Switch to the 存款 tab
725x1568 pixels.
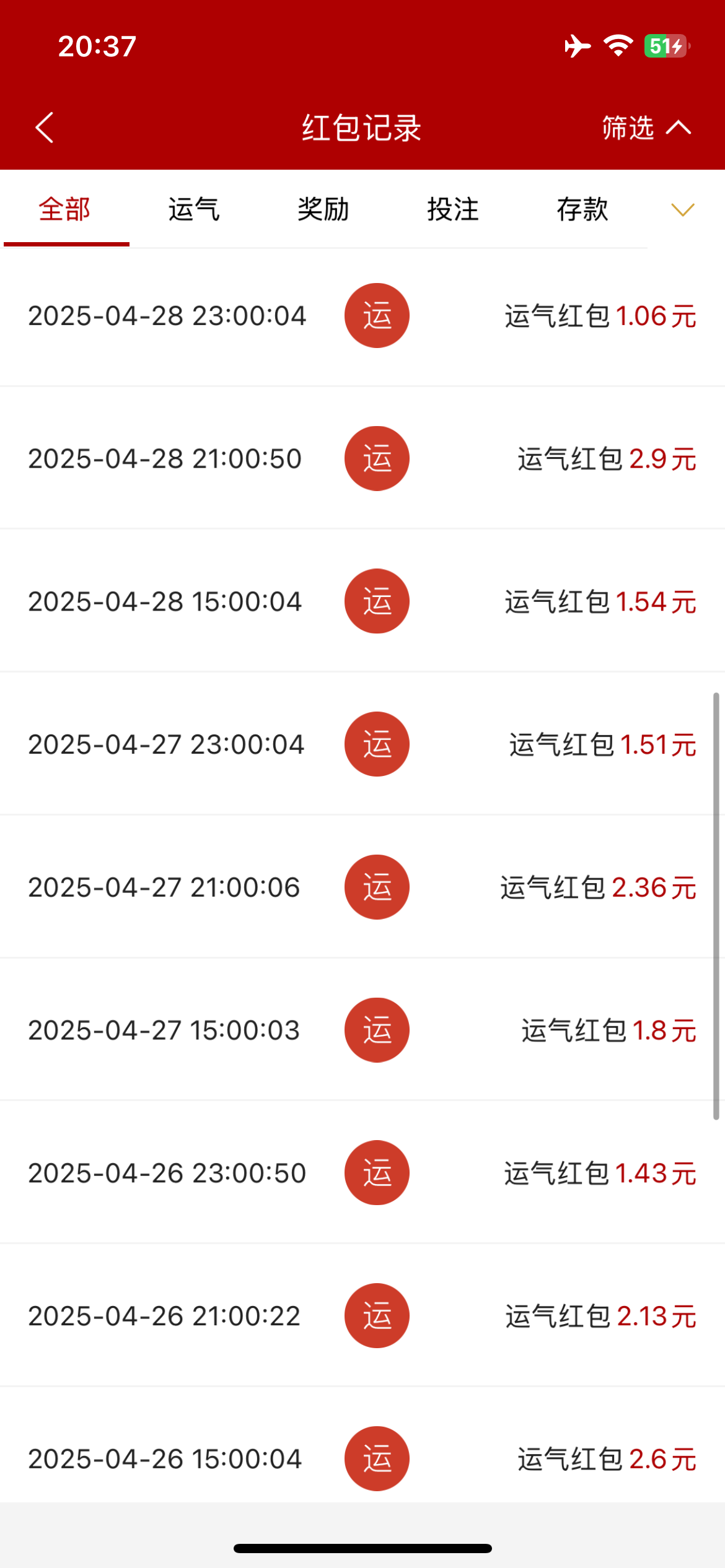tap(582, 209)
